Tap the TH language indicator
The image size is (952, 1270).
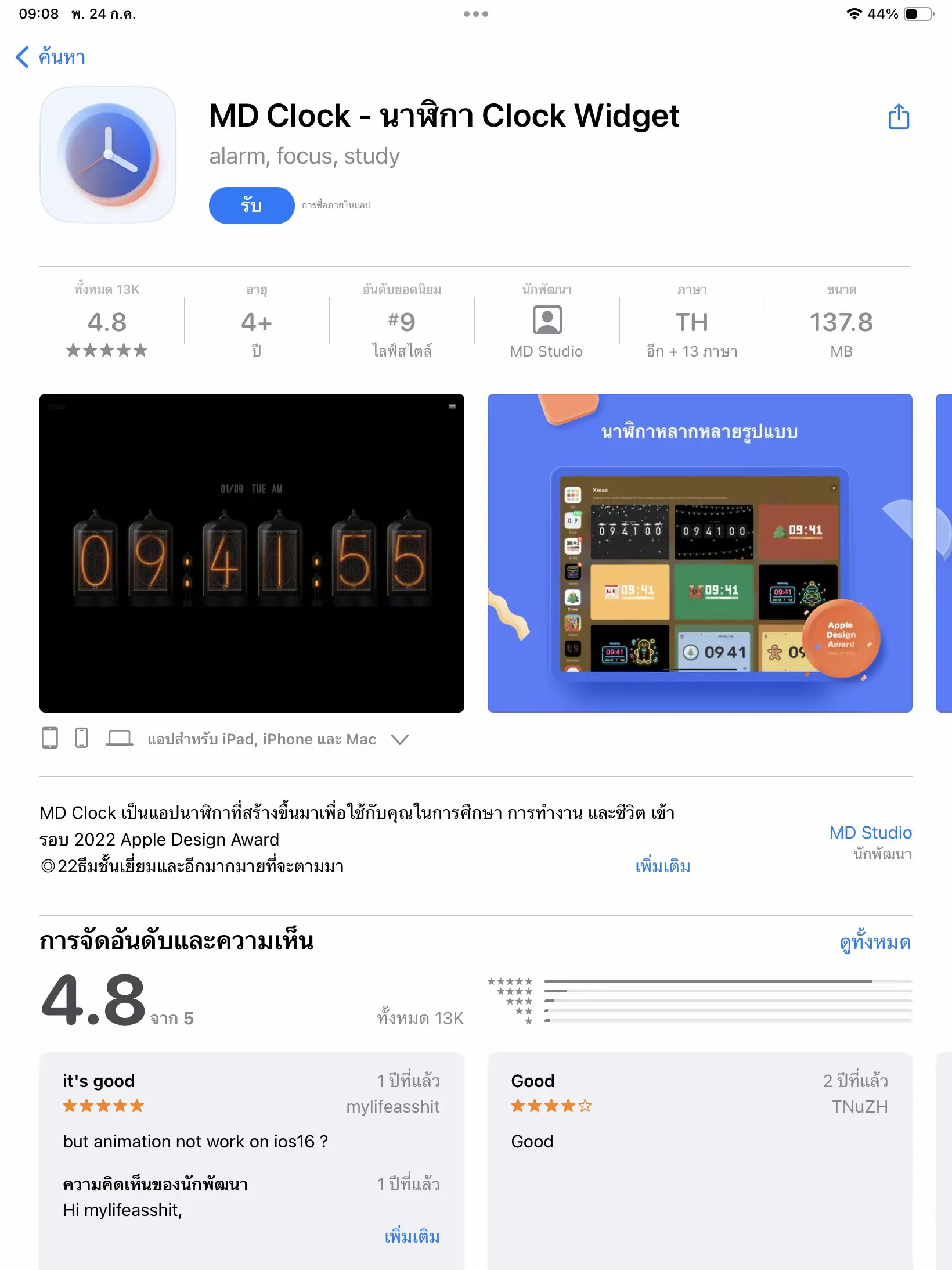[692, 322]
